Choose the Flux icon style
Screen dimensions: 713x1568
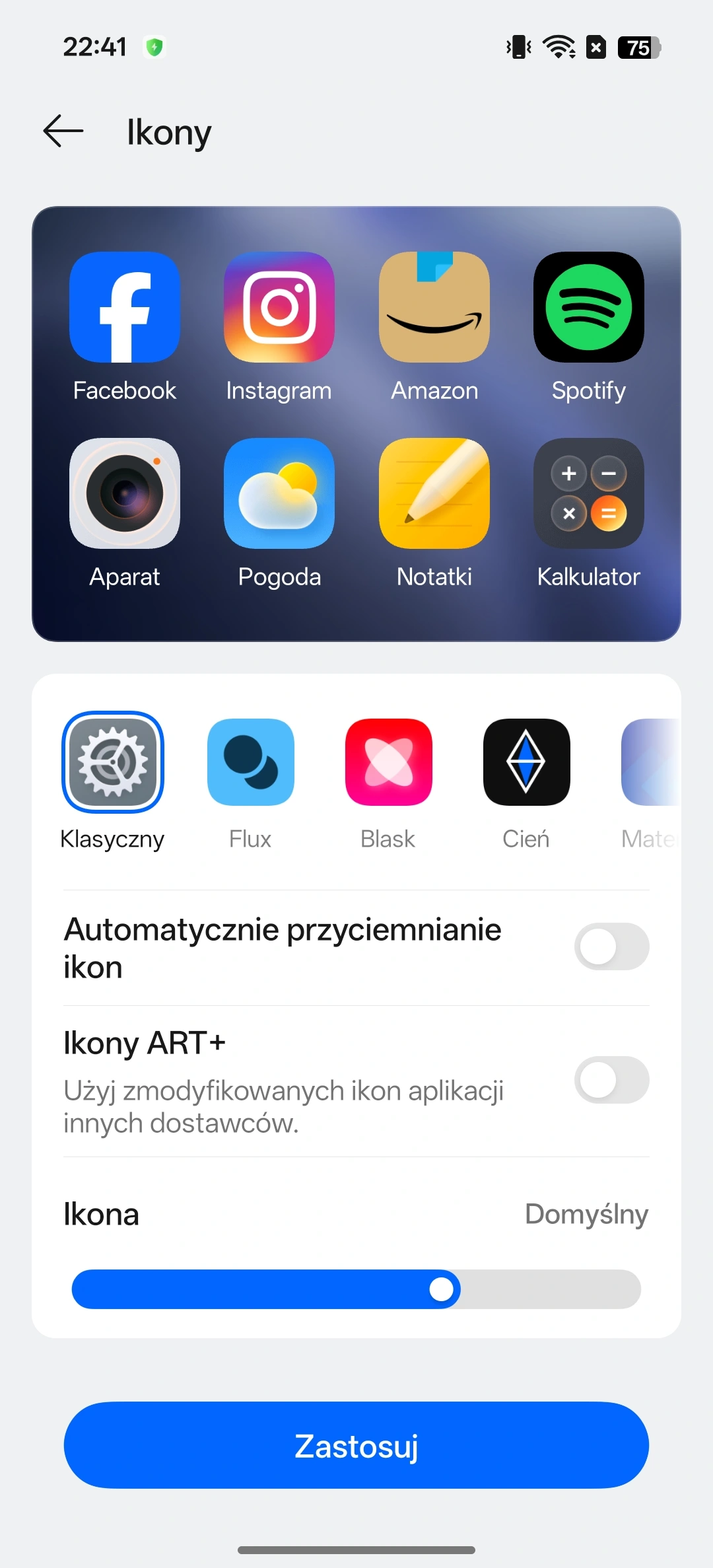250,762
